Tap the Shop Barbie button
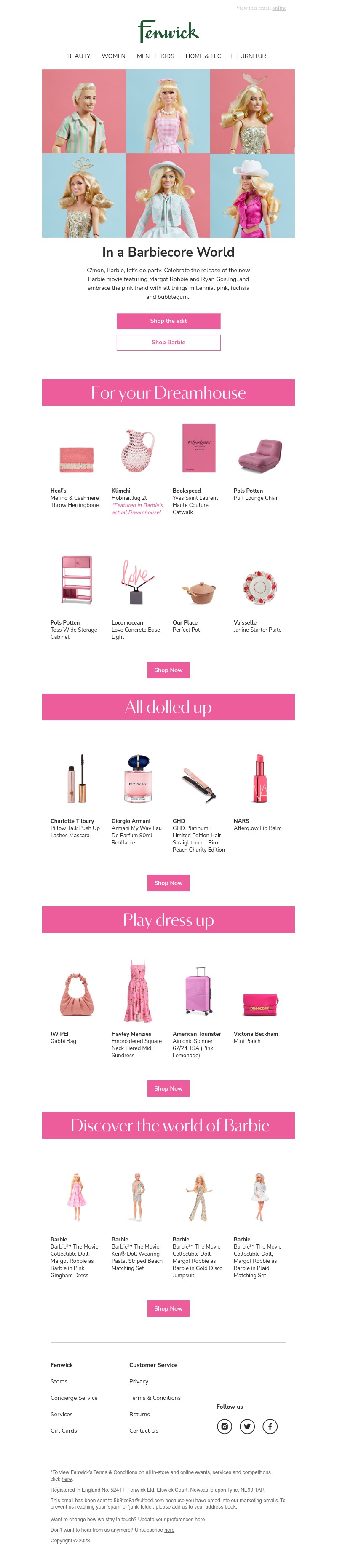 (168, 342)
